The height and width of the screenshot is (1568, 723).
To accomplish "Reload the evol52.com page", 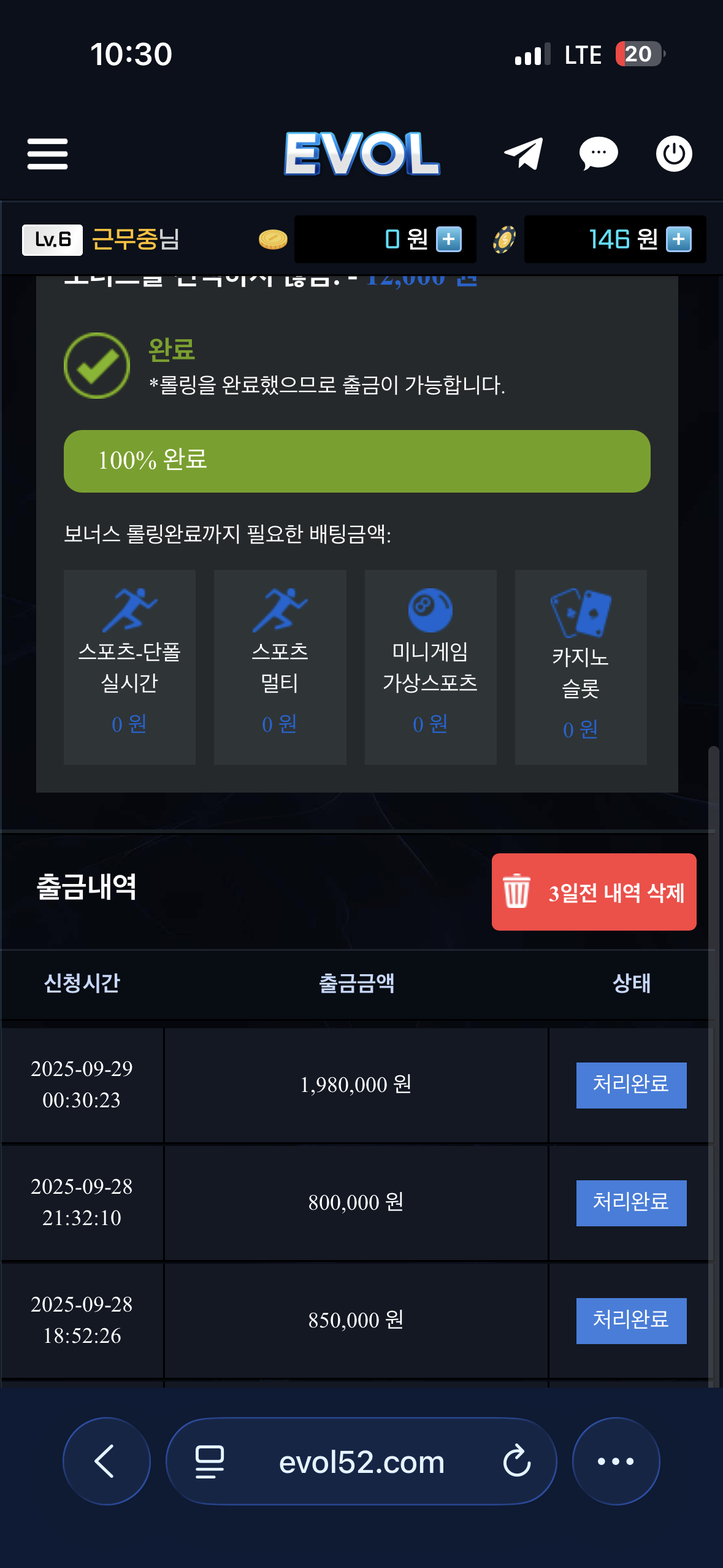I will click(x=516, y=1461).
